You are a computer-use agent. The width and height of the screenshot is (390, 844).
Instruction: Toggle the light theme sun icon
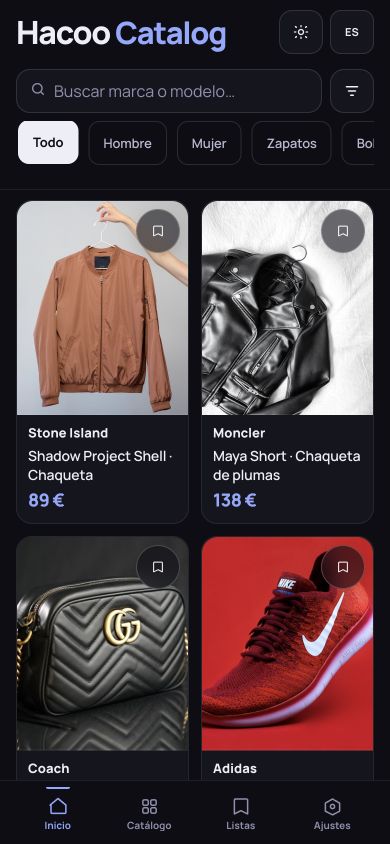pyautogui.click(x=301, y=32)
